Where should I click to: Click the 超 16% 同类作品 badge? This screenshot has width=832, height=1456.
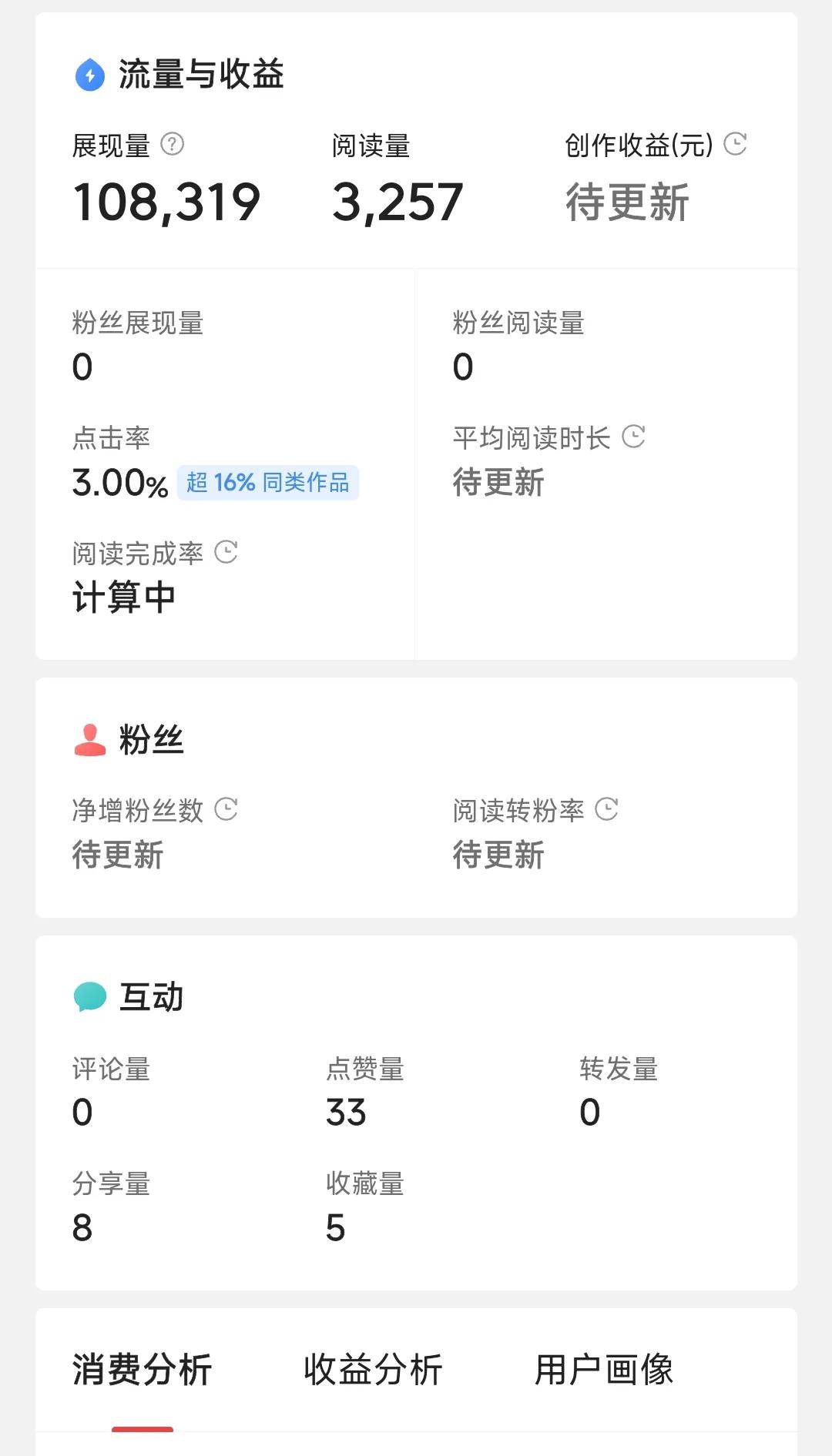tap(267, 484)
